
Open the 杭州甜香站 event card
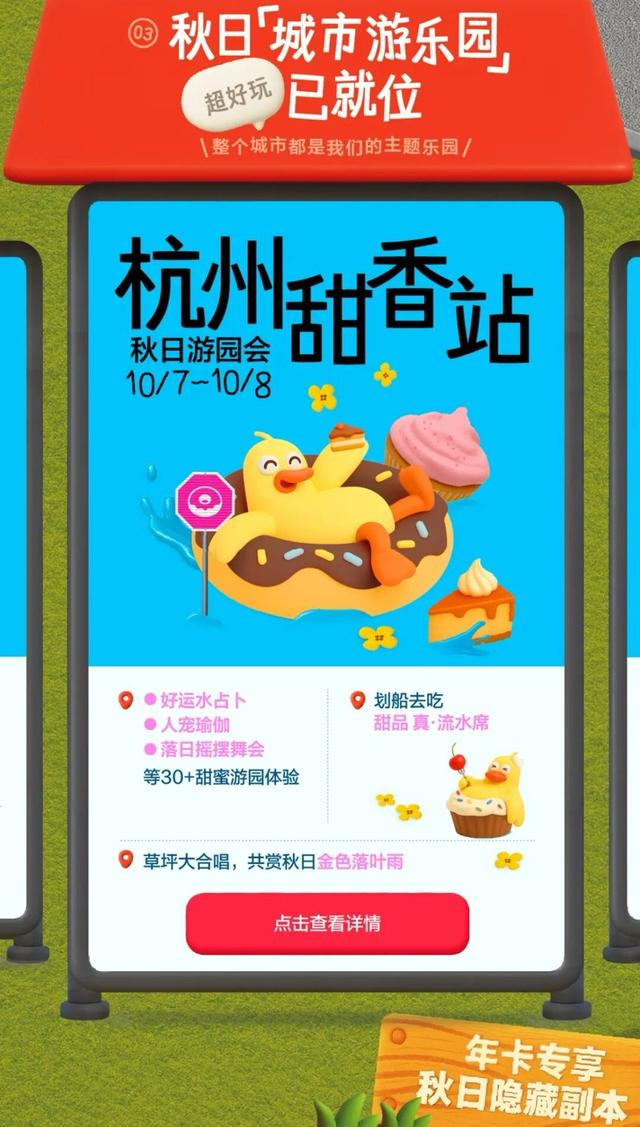tap(326, 586)
